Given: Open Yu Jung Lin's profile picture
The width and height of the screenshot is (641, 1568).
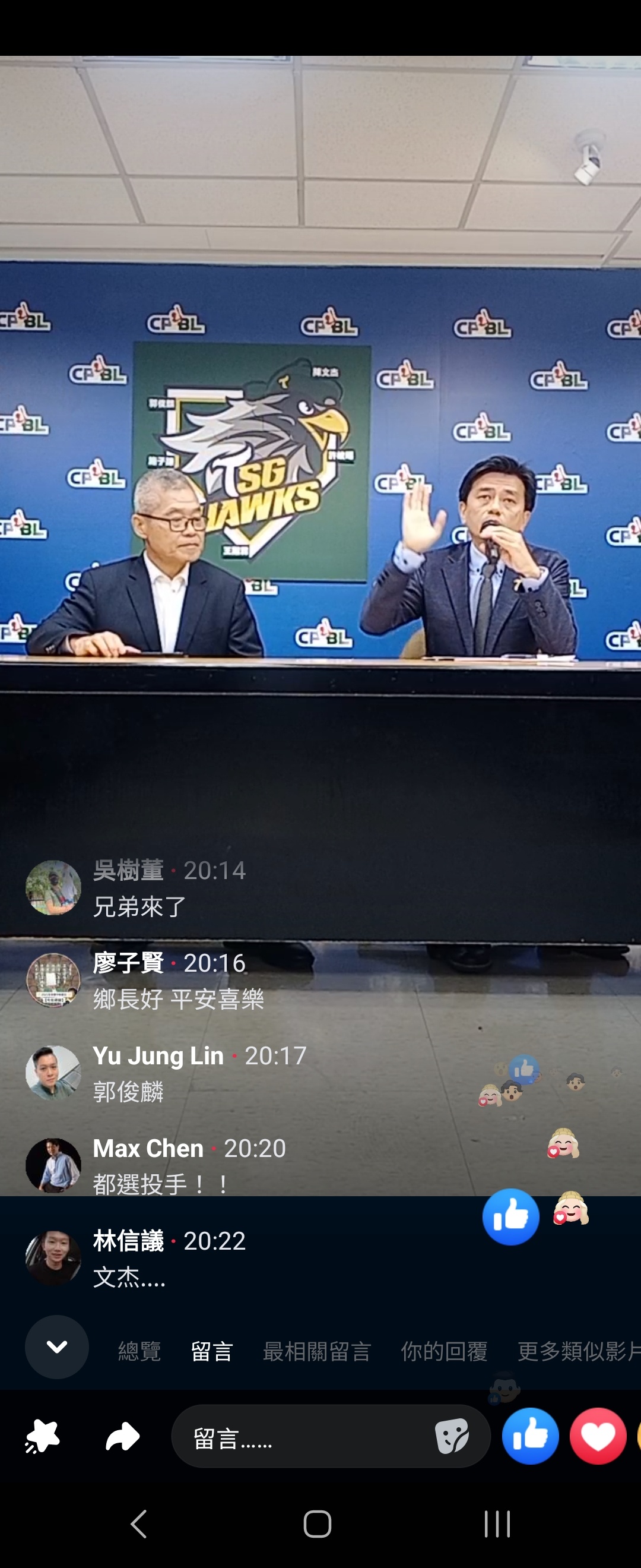Looking at the screenshot, I should [x=53, y=1073].
